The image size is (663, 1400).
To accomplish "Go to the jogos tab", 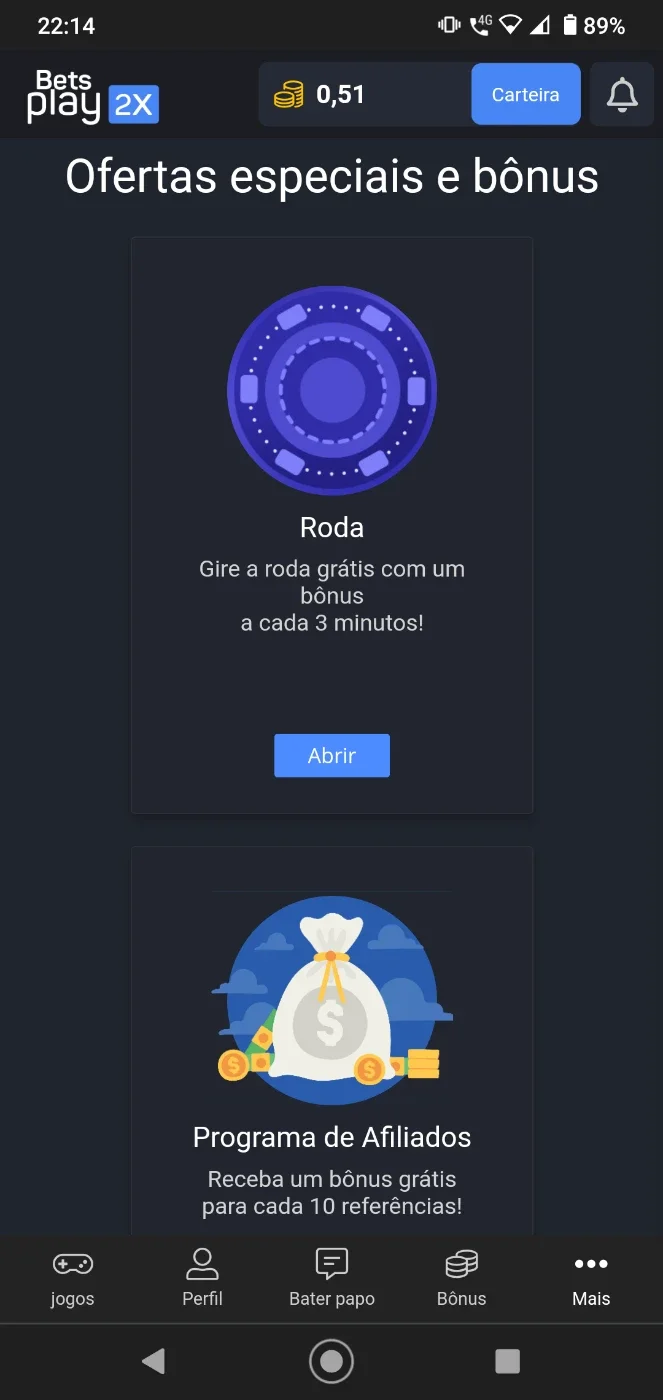I will (x=72, y=1278).
